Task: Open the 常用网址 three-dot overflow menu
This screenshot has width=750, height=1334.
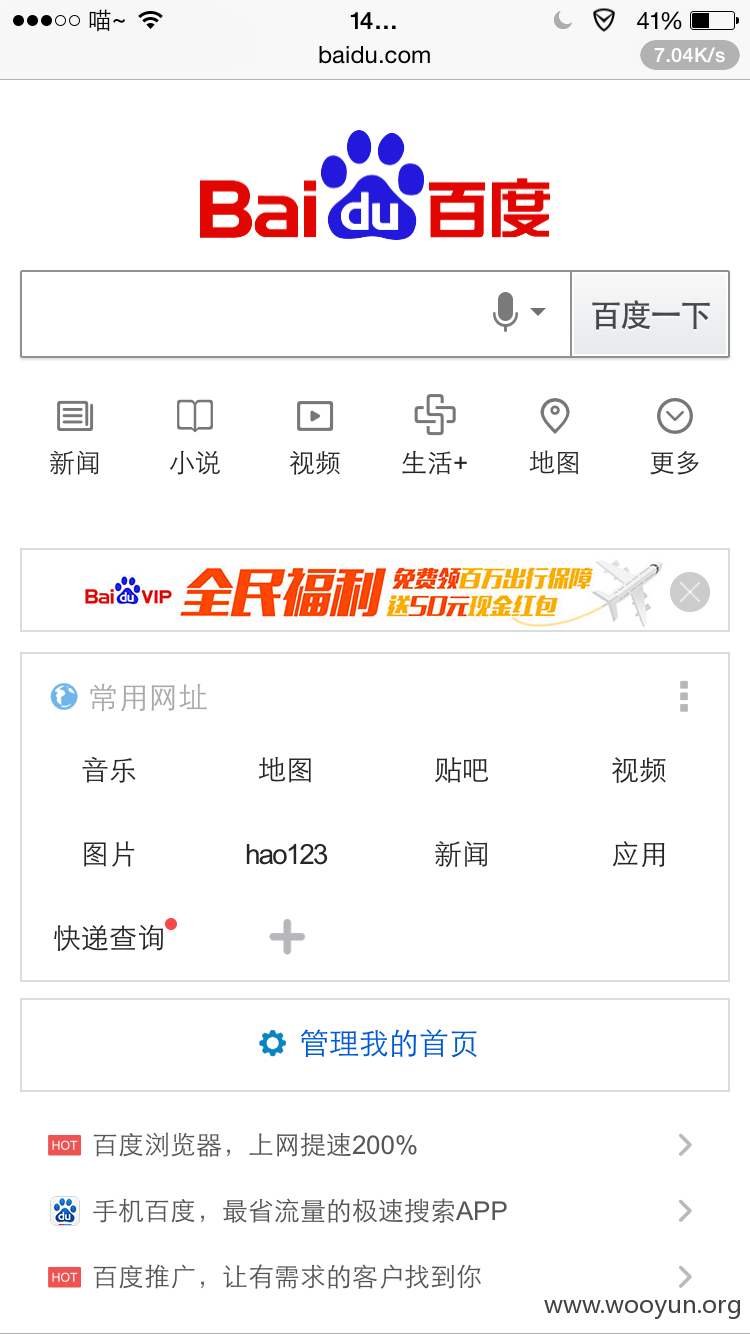Action: pyautogui.click(x=684, y=696)
